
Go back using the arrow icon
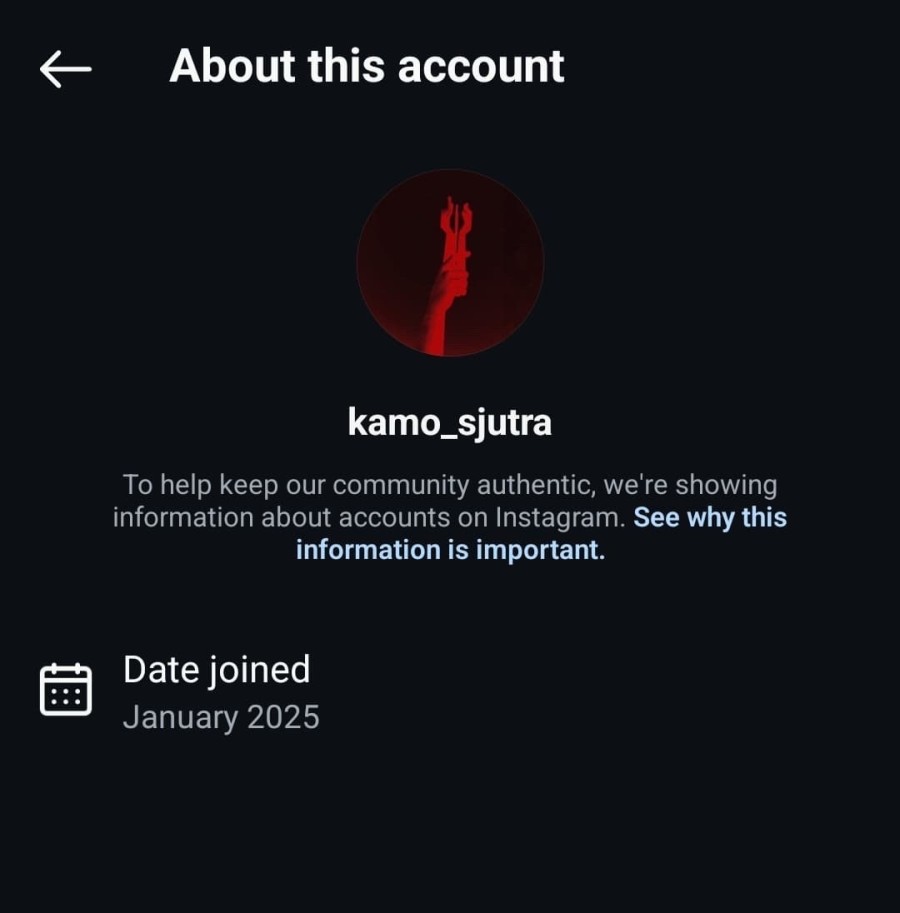pos(66,69)
